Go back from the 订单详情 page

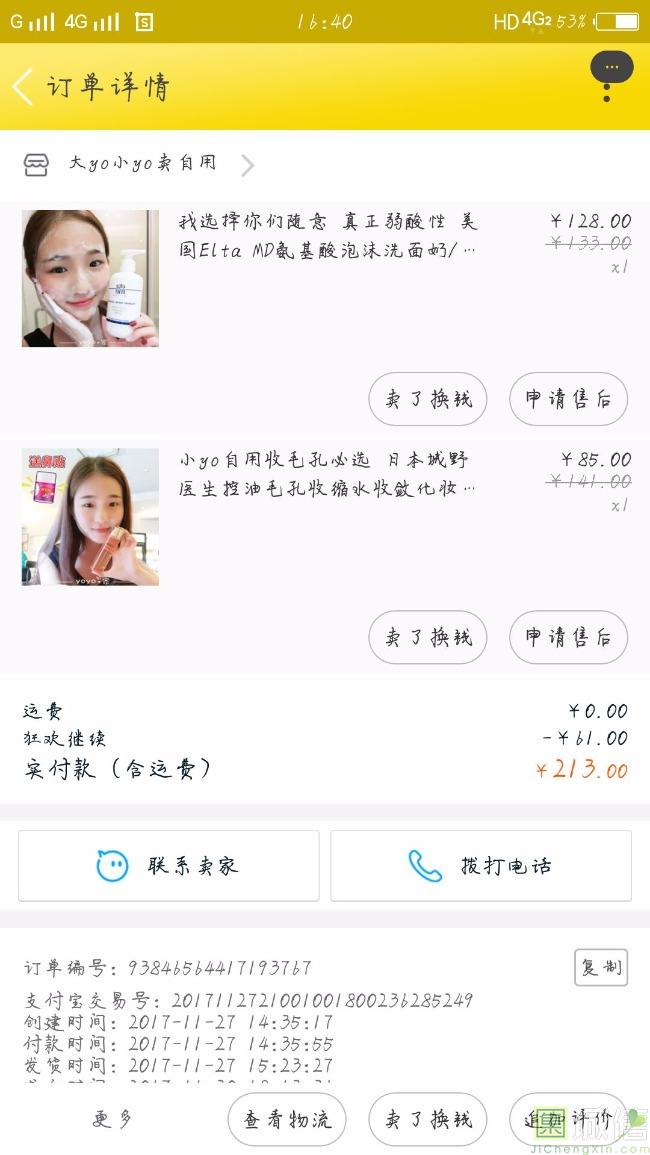click(x=24, y=87)
